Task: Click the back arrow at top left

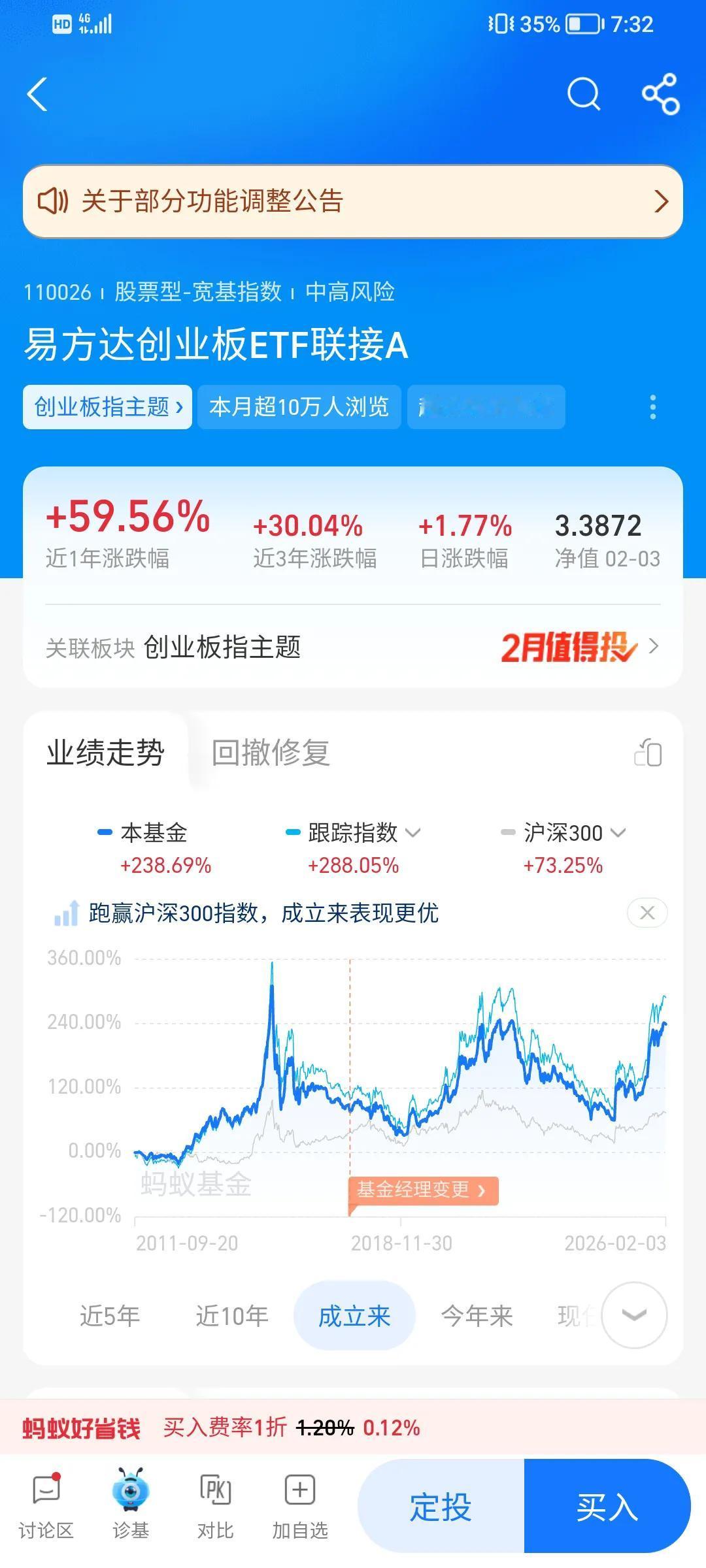Action: [37, 95]
